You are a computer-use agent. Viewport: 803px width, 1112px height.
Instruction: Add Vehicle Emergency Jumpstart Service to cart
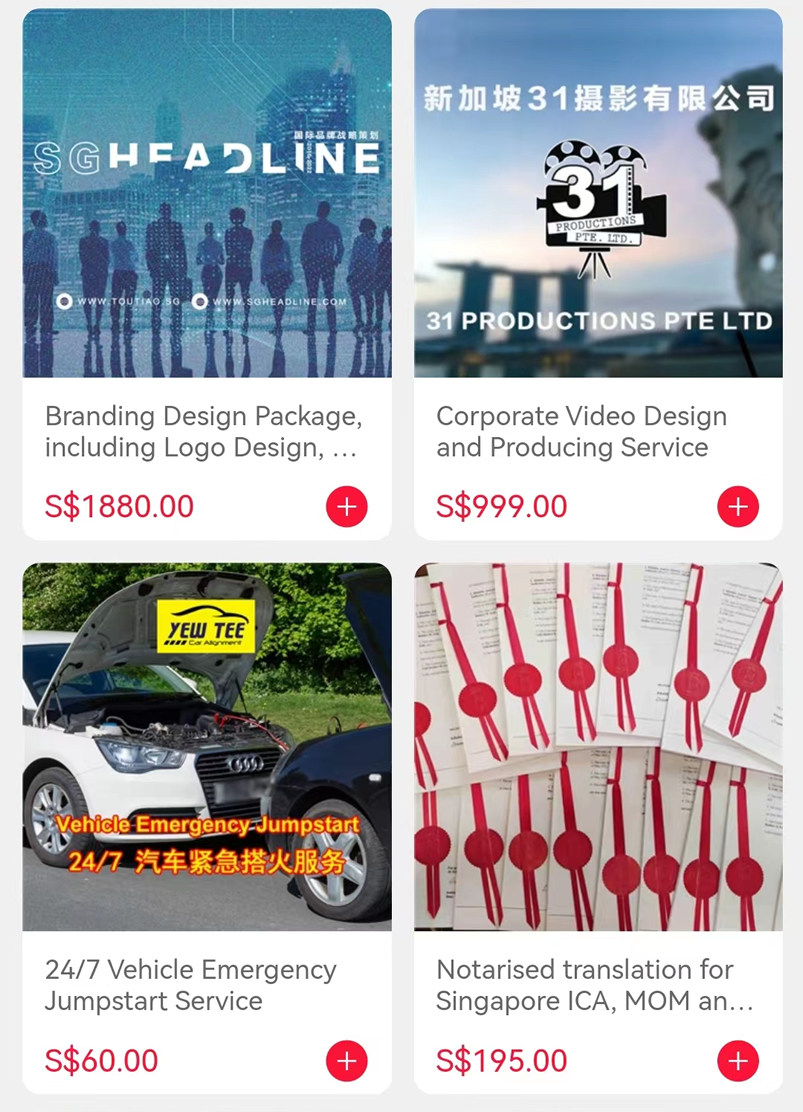click(347, 1061)
